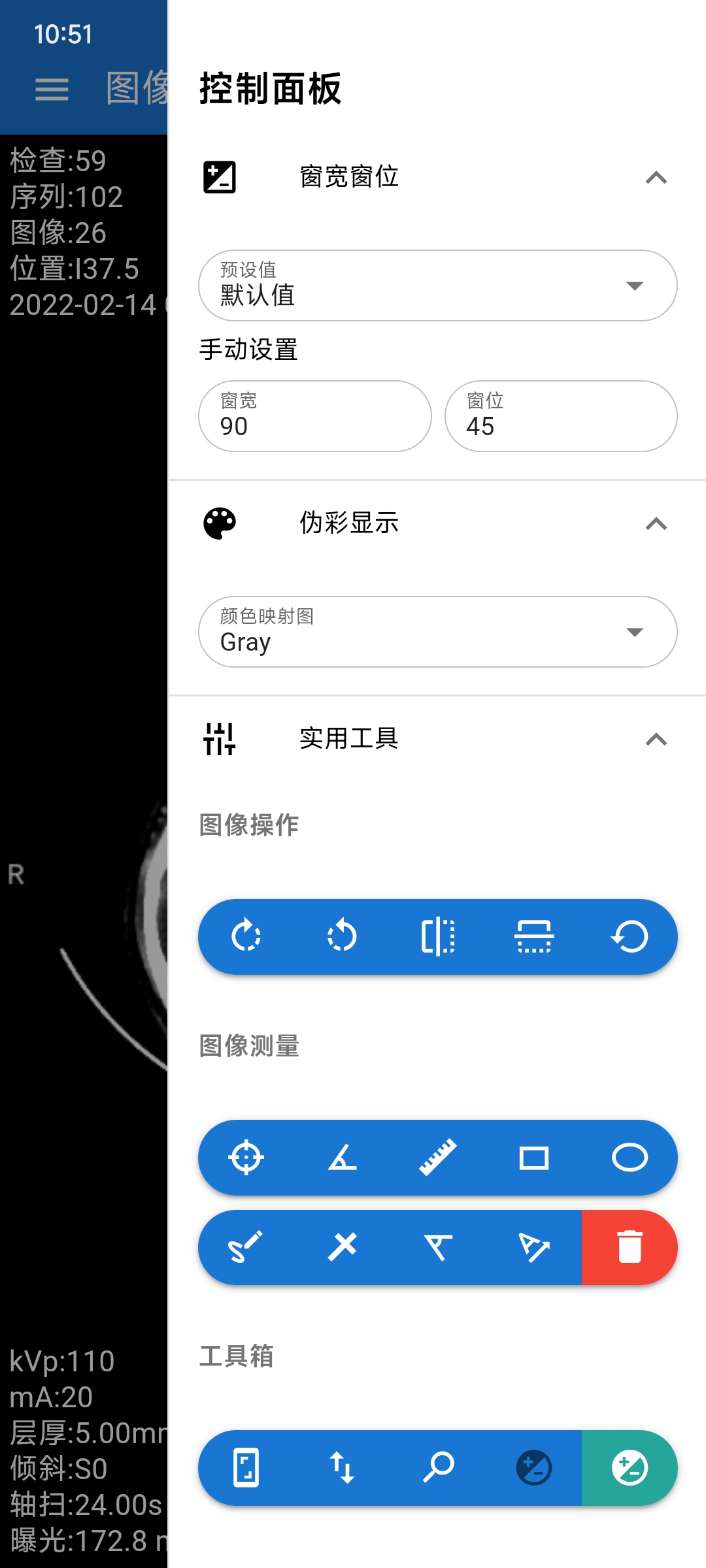Select the stack scroll arrows tool
Screen dimensions: 706x1568
tap(342, 1468)
